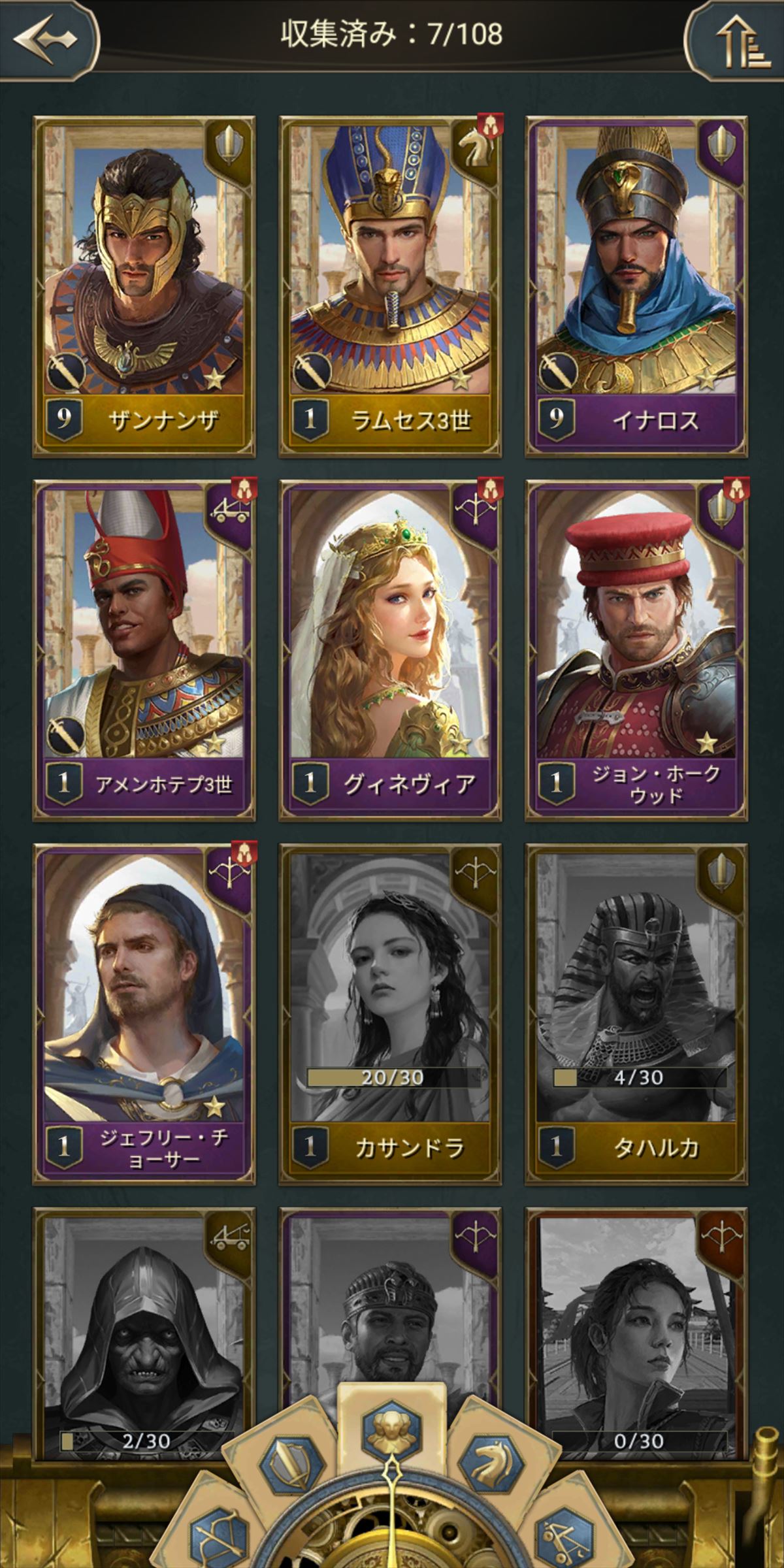Open the ザンナンザ hero card

[144, 286]
